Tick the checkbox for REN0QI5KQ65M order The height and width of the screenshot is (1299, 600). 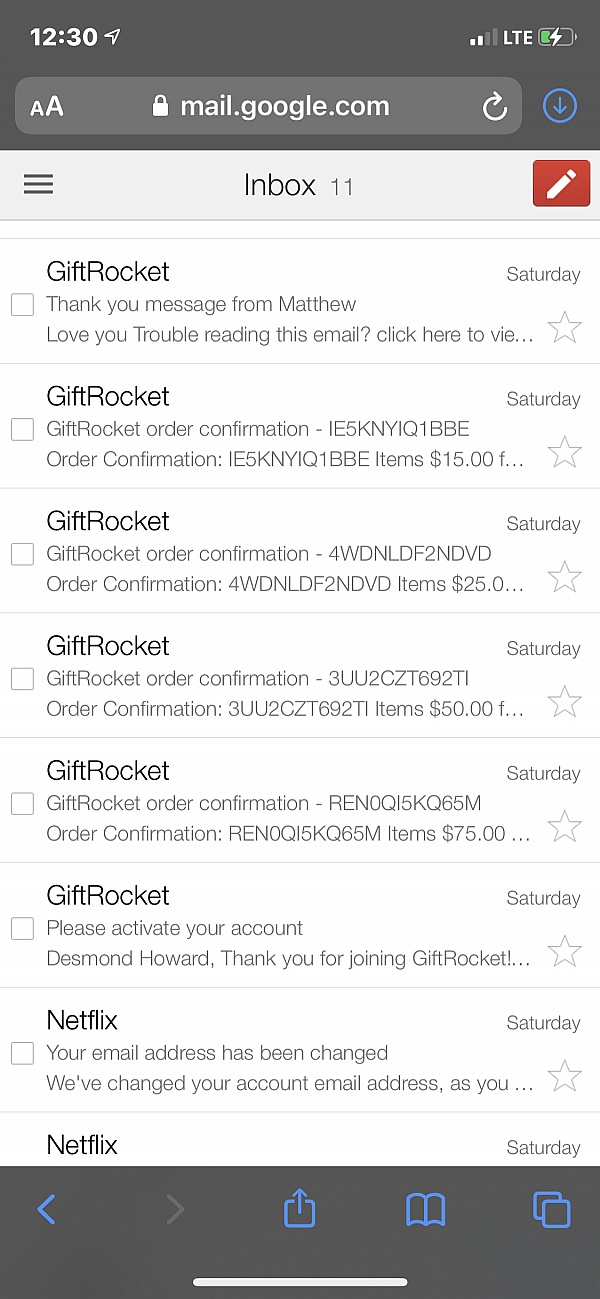coord(22,803)
